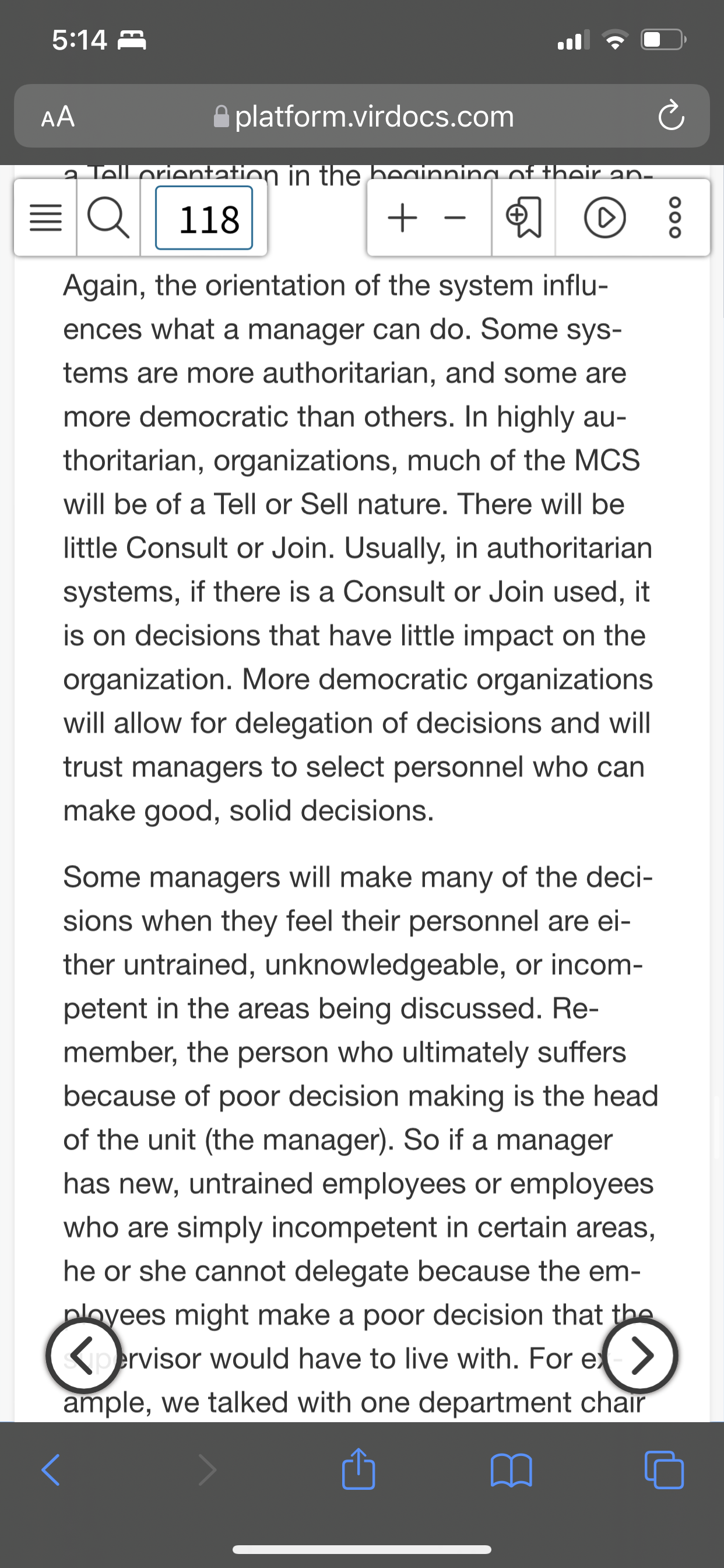Add a bookmark to this page
This screenshot has height=1568, width=724.
coord(524,218)
